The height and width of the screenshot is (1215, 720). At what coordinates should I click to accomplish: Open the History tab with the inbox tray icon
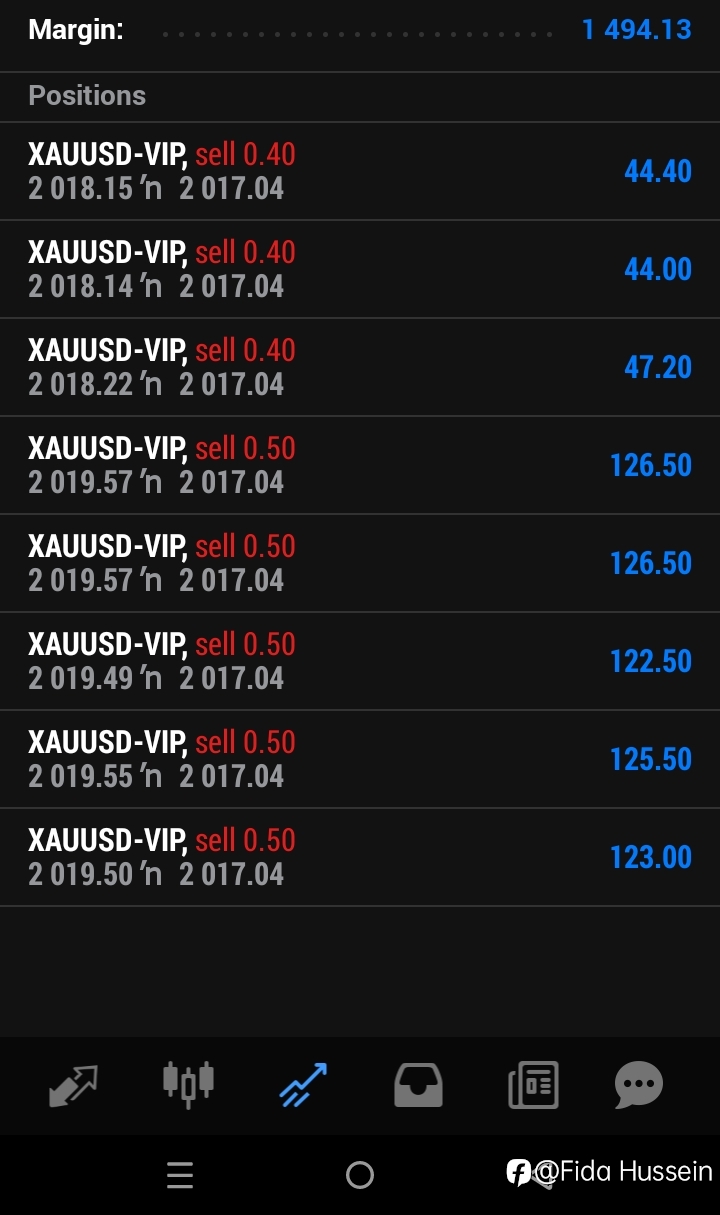[418, 1085]
